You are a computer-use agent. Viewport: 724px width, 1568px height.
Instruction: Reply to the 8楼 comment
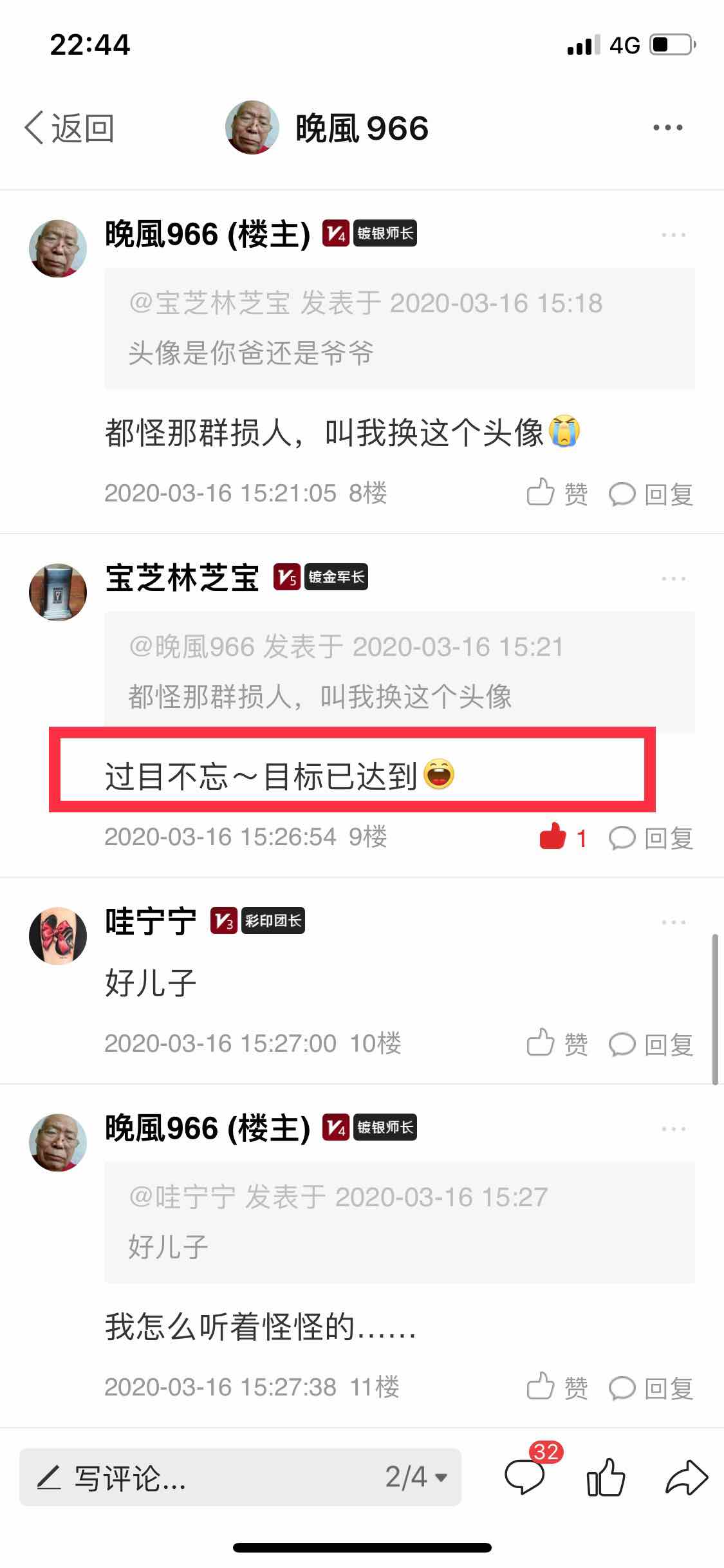(x=651, y=494)
